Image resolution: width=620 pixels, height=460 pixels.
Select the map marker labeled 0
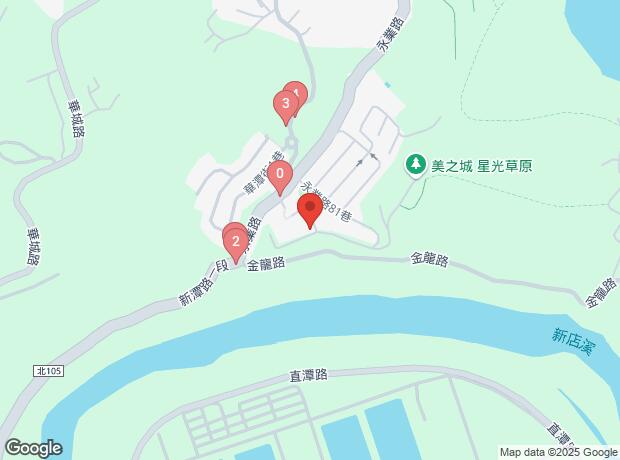point(280,174)
